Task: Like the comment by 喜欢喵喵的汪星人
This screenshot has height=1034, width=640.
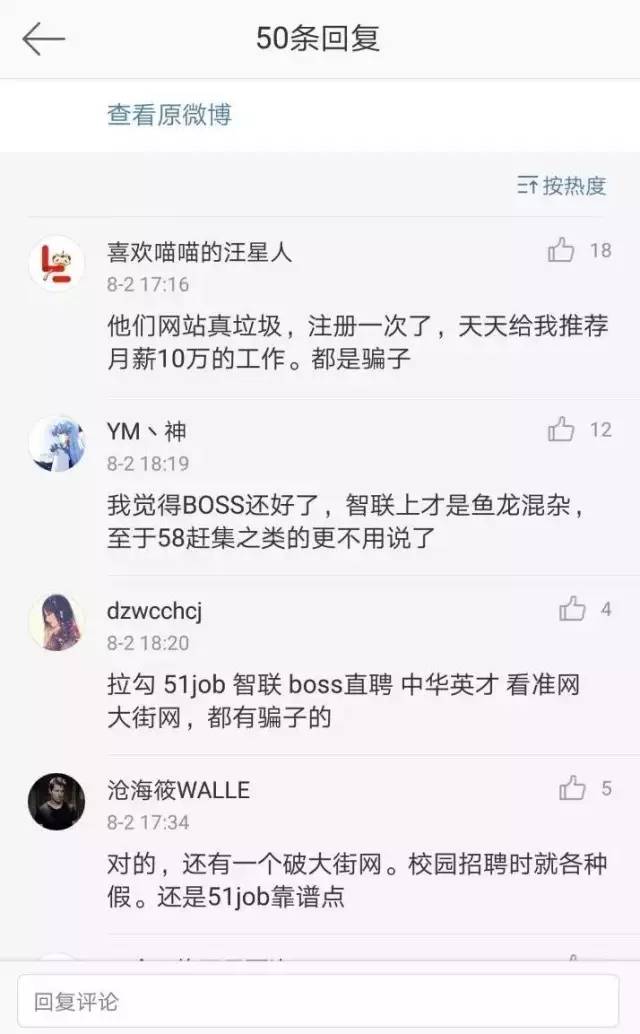Action: click(562, 251)
